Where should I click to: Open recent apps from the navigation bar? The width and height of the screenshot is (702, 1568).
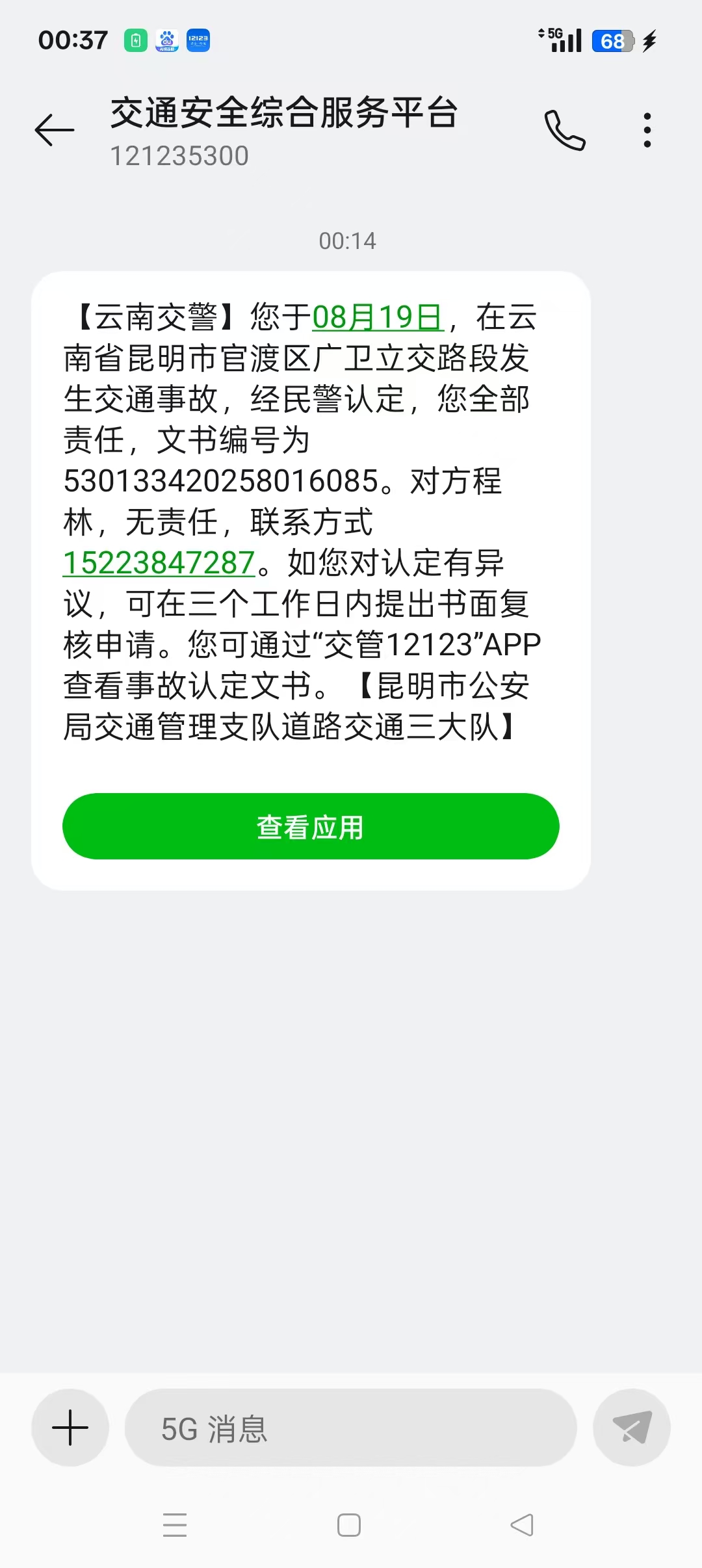175,1524
